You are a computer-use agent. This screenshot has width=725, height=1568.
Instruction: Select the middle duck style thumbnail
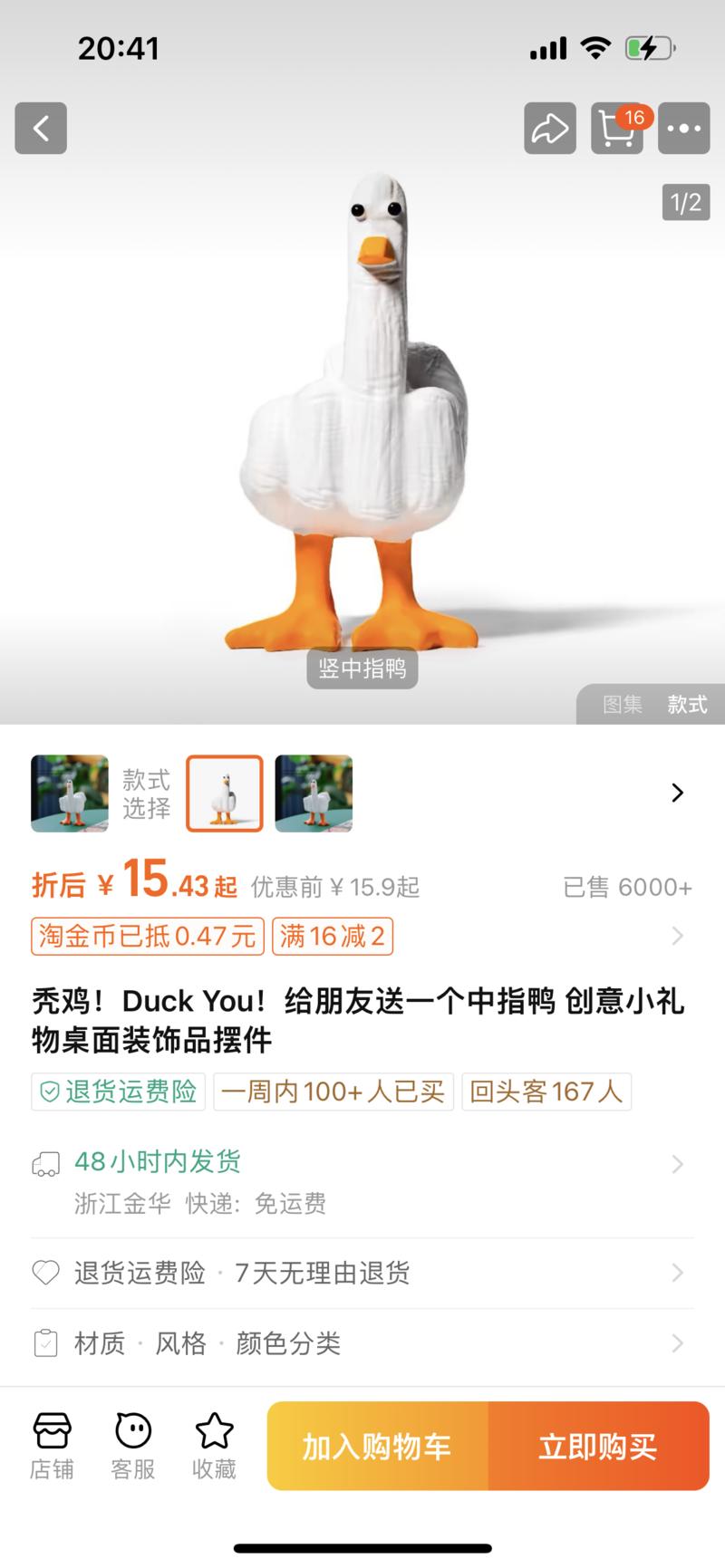point(224,793)
